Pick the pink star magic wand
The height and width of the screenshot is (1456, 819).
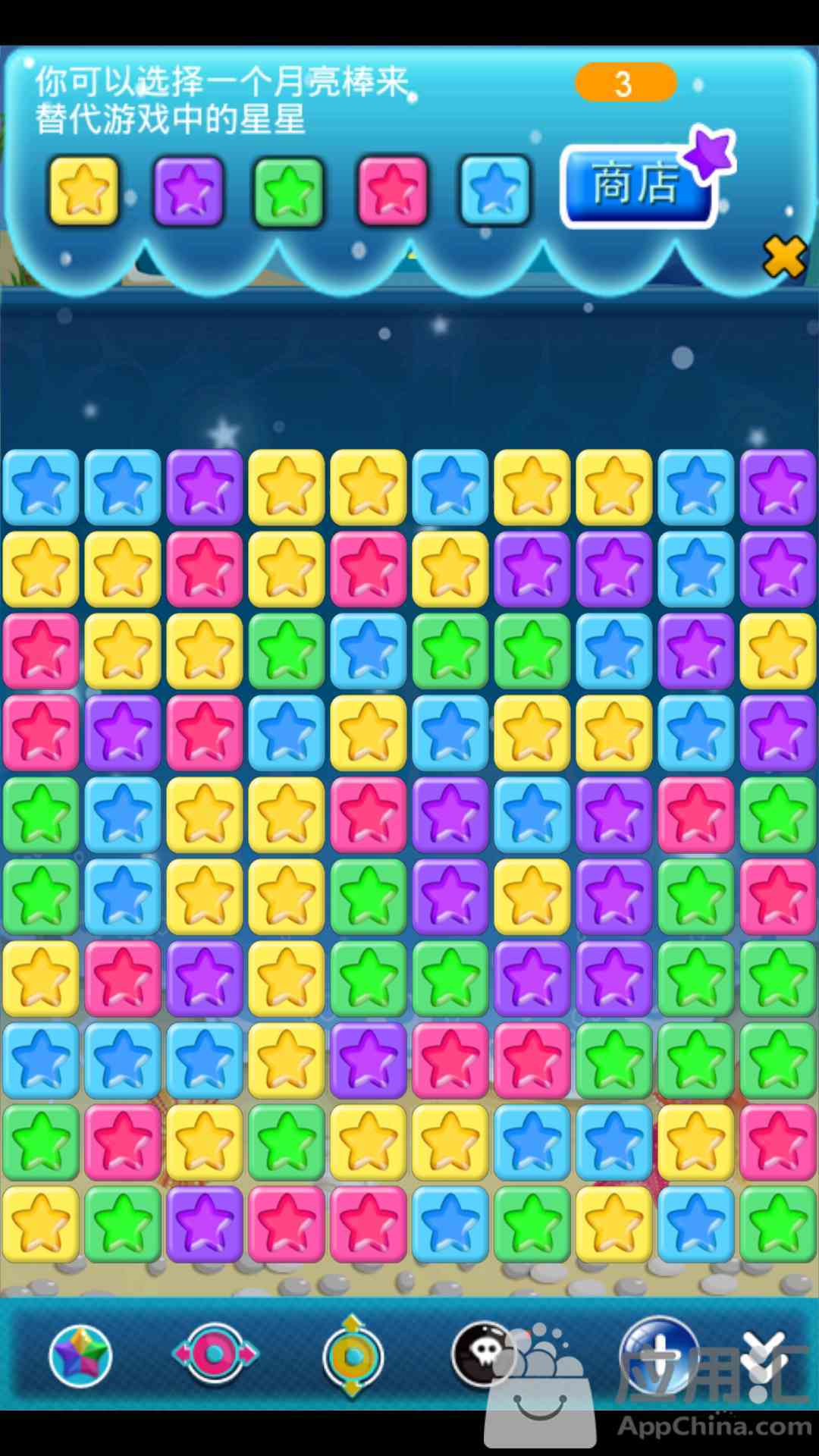click(x=392, y=190)
